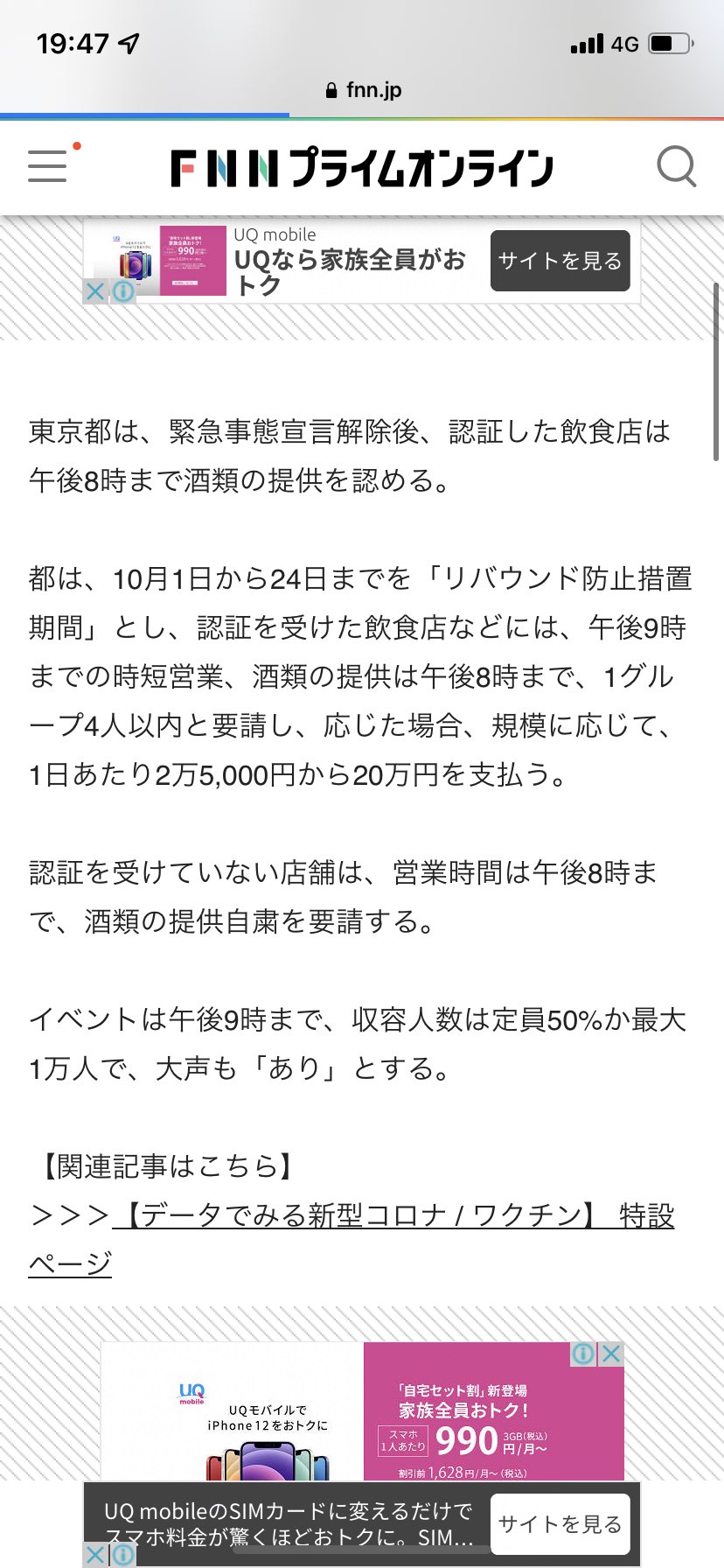Tap サイトを見る in bottom sticky ad
Screen dimensions: 724x1568
(x=560, y=1524)
